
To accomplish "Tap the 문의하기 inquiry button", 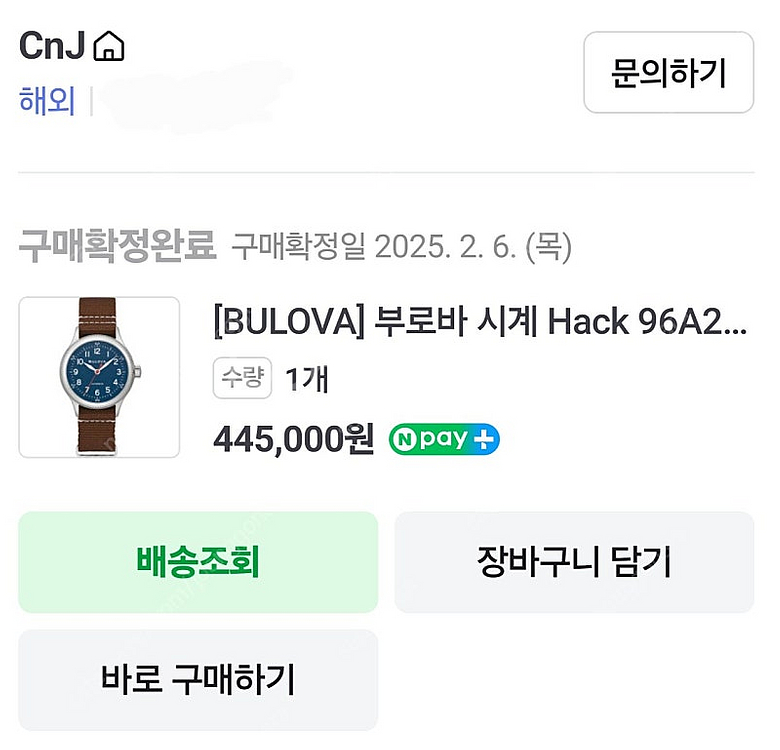I will 668,73.
